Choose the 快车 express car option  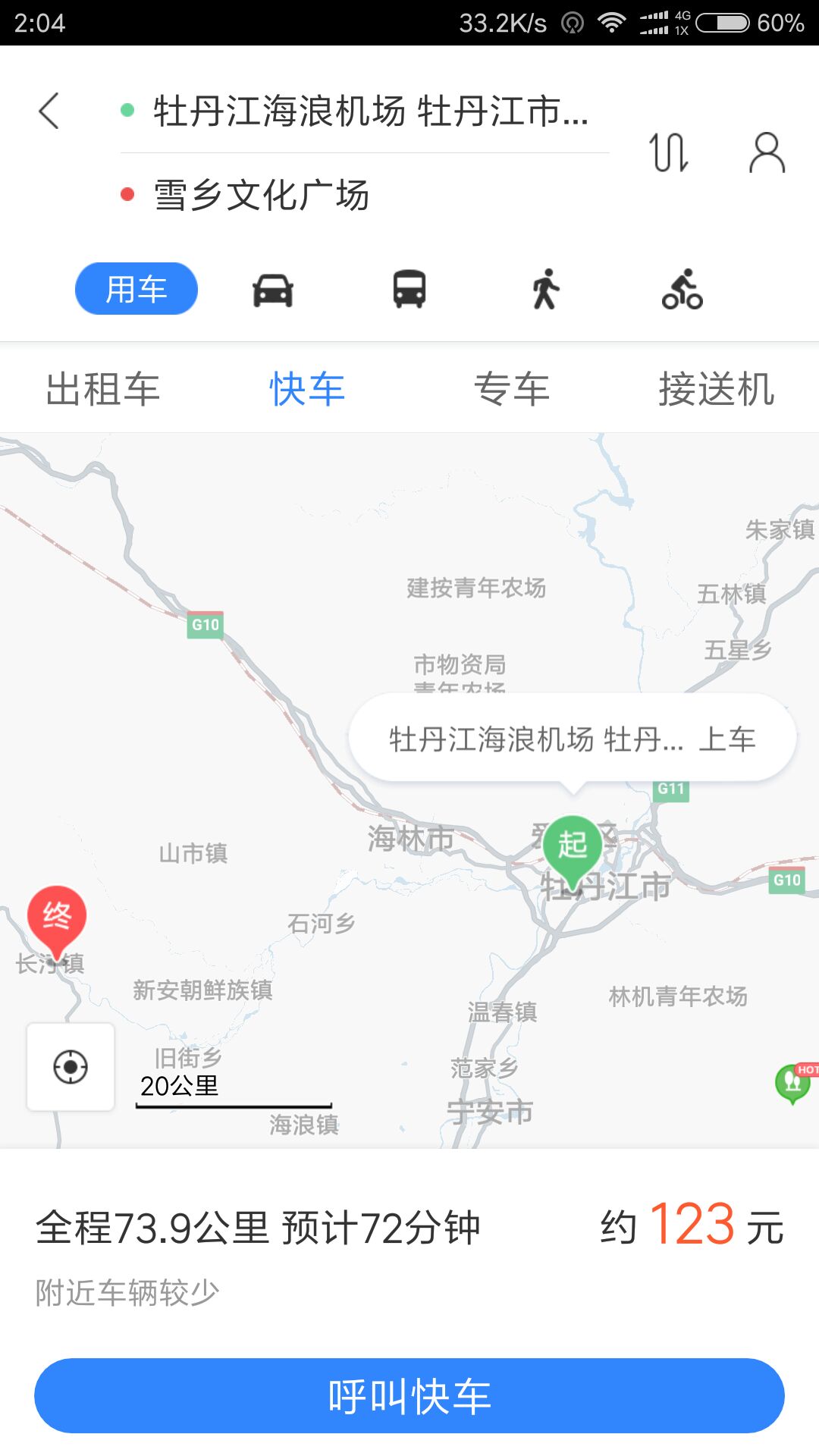[307, 389]
